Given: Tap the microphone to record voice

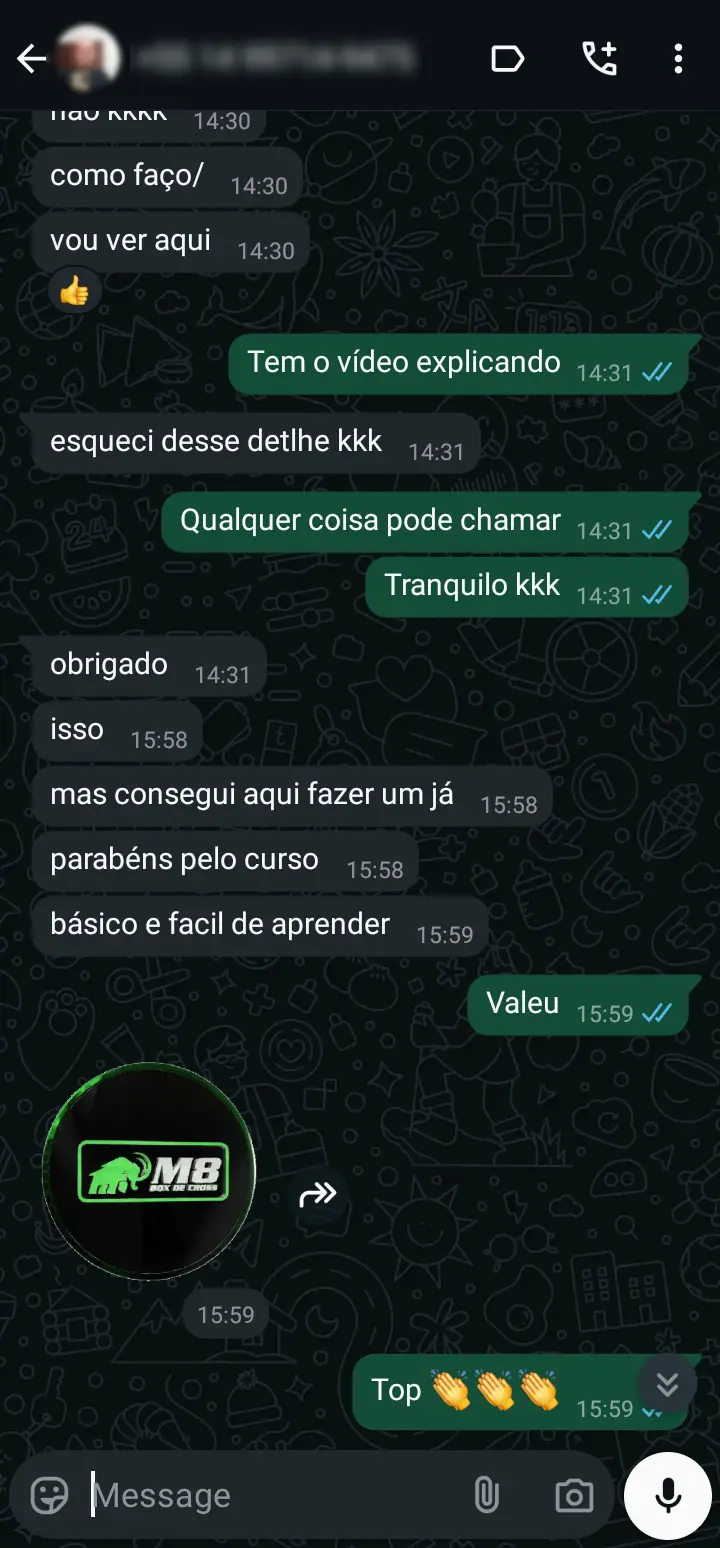Looking at the screenshot, I should click(x=668, y=1496).
